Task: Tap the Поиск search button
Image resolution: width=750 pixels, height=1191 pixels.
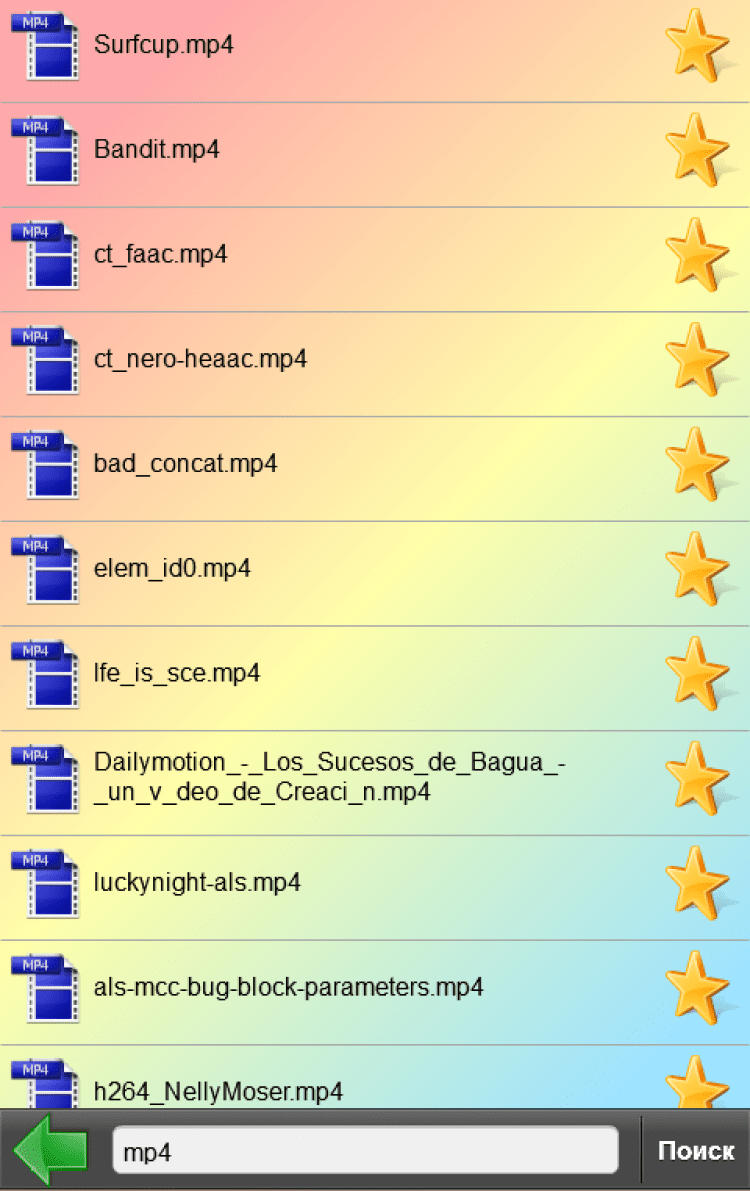Action: pyautogui.click(x=696, y=1151)
